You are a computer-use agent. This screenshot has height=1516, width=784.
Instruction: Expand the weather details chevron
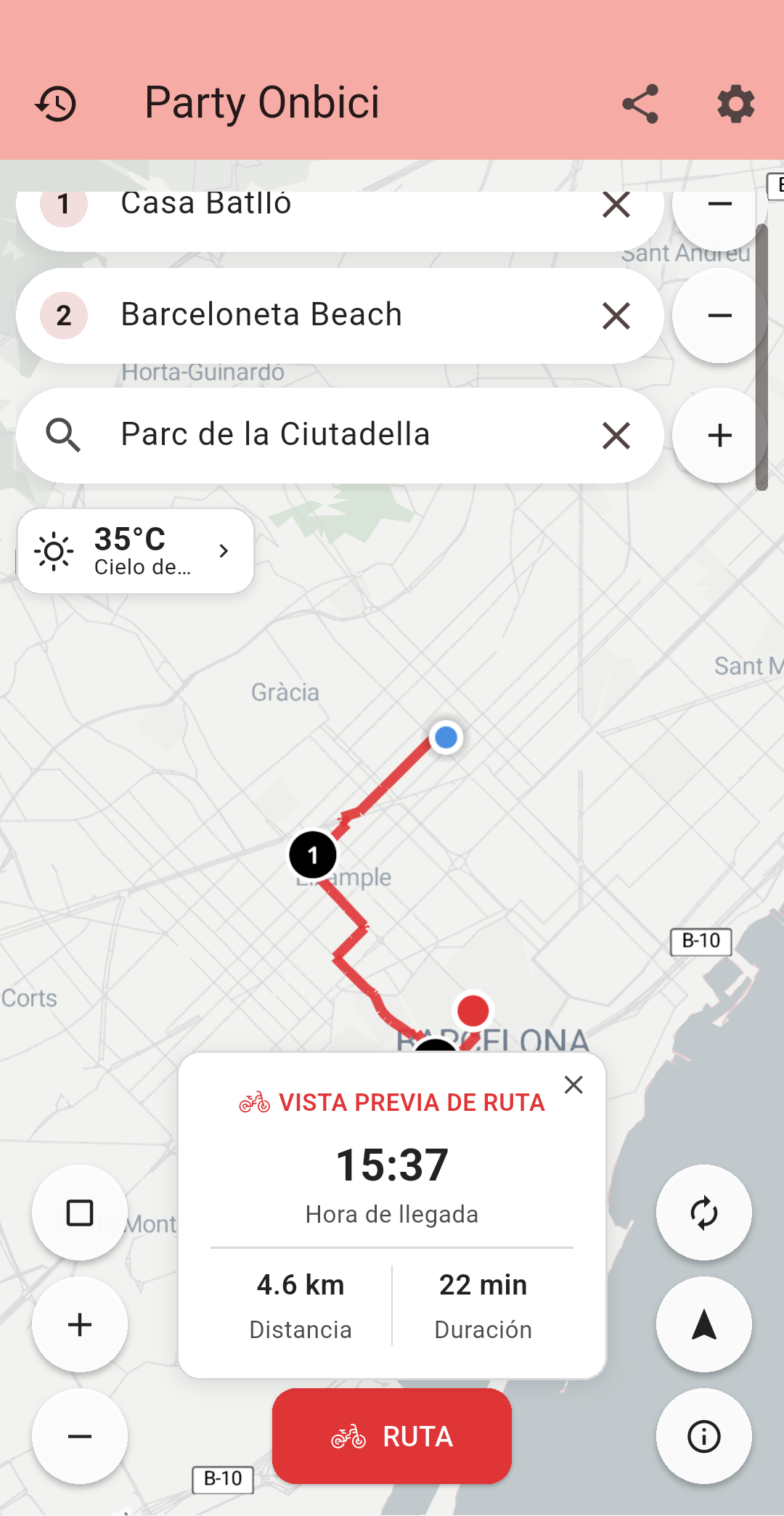coord(224,550)
